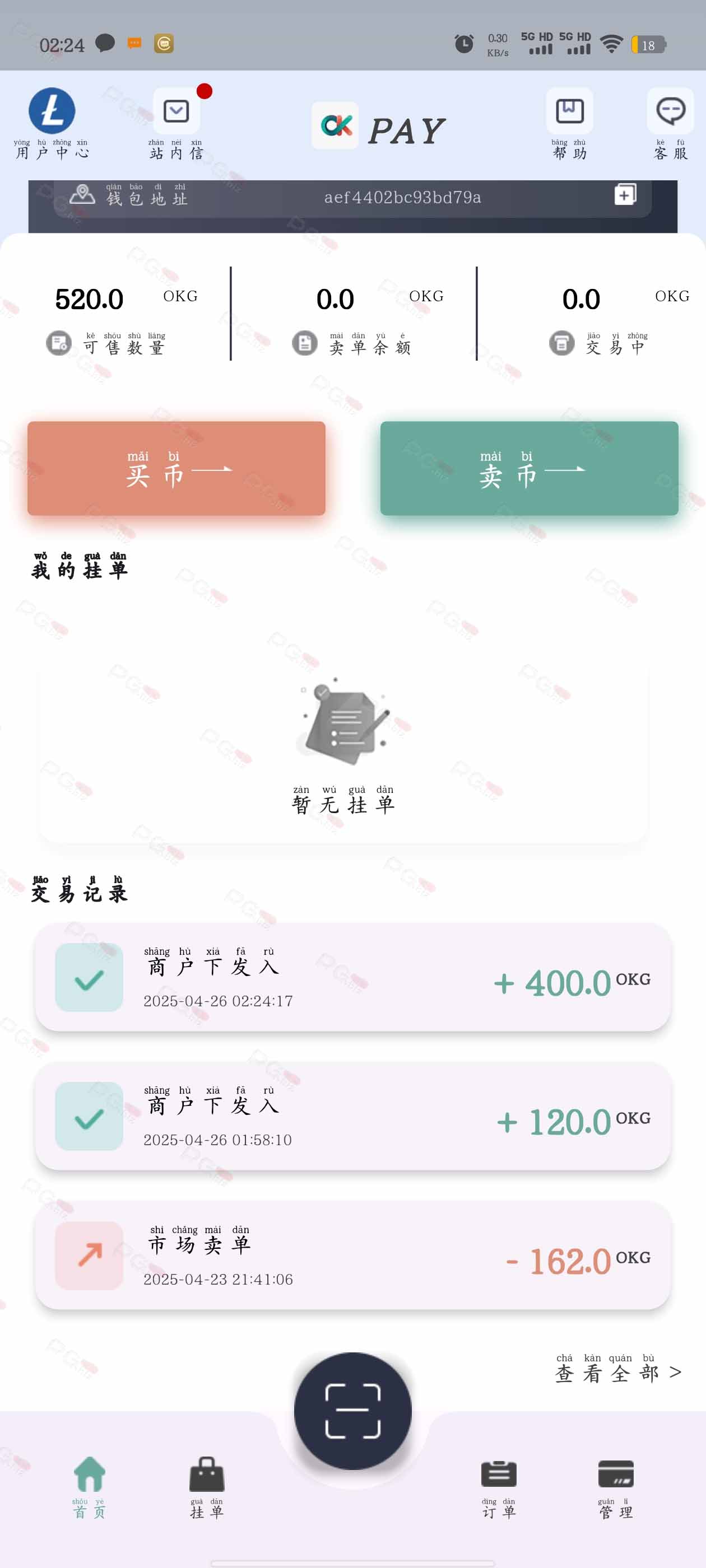Screen dimensions: 706x1568
Task: Open the 帮助 help page
Action: coord(569,124)
